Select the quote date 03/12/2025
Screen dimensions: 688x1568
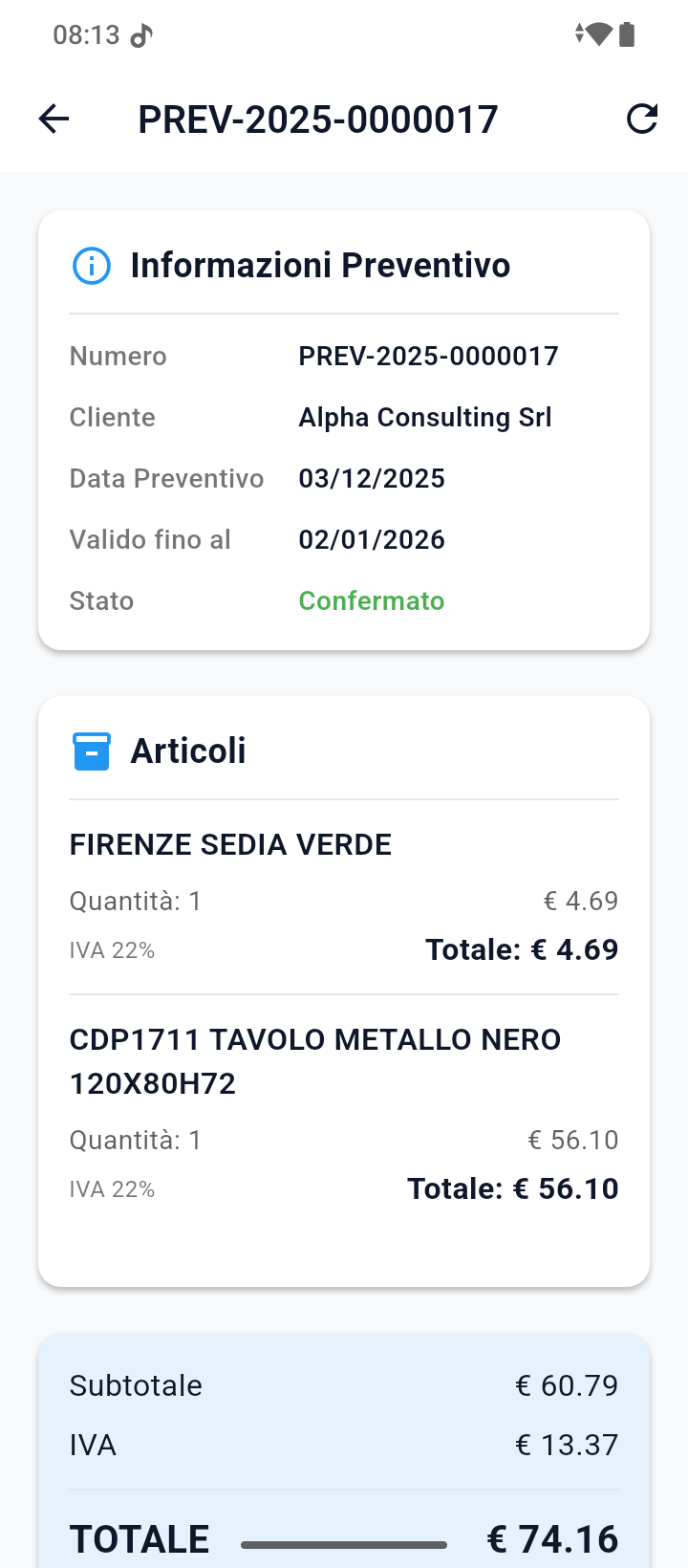tap(372, 478)
